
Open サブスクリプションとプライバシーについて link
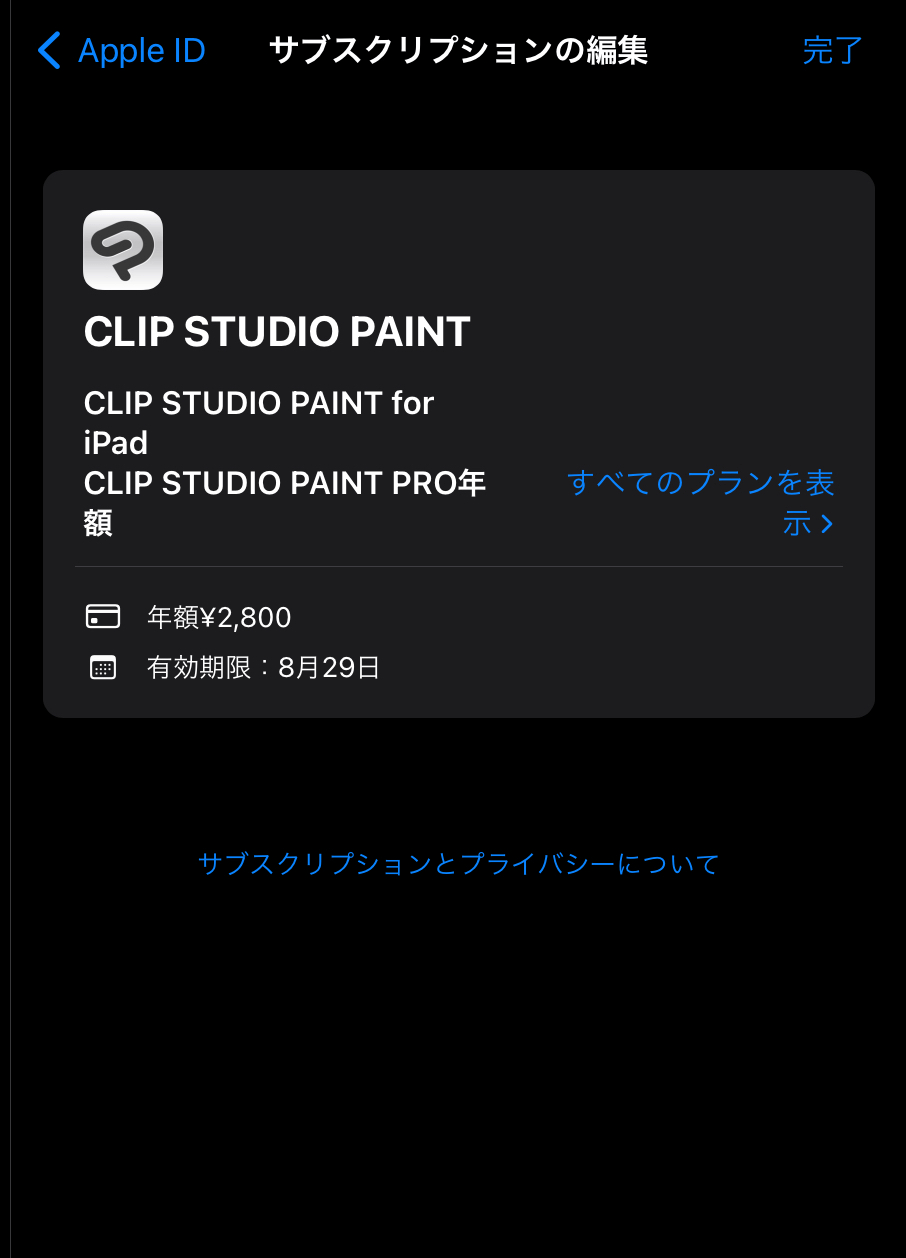click(458, 863)
